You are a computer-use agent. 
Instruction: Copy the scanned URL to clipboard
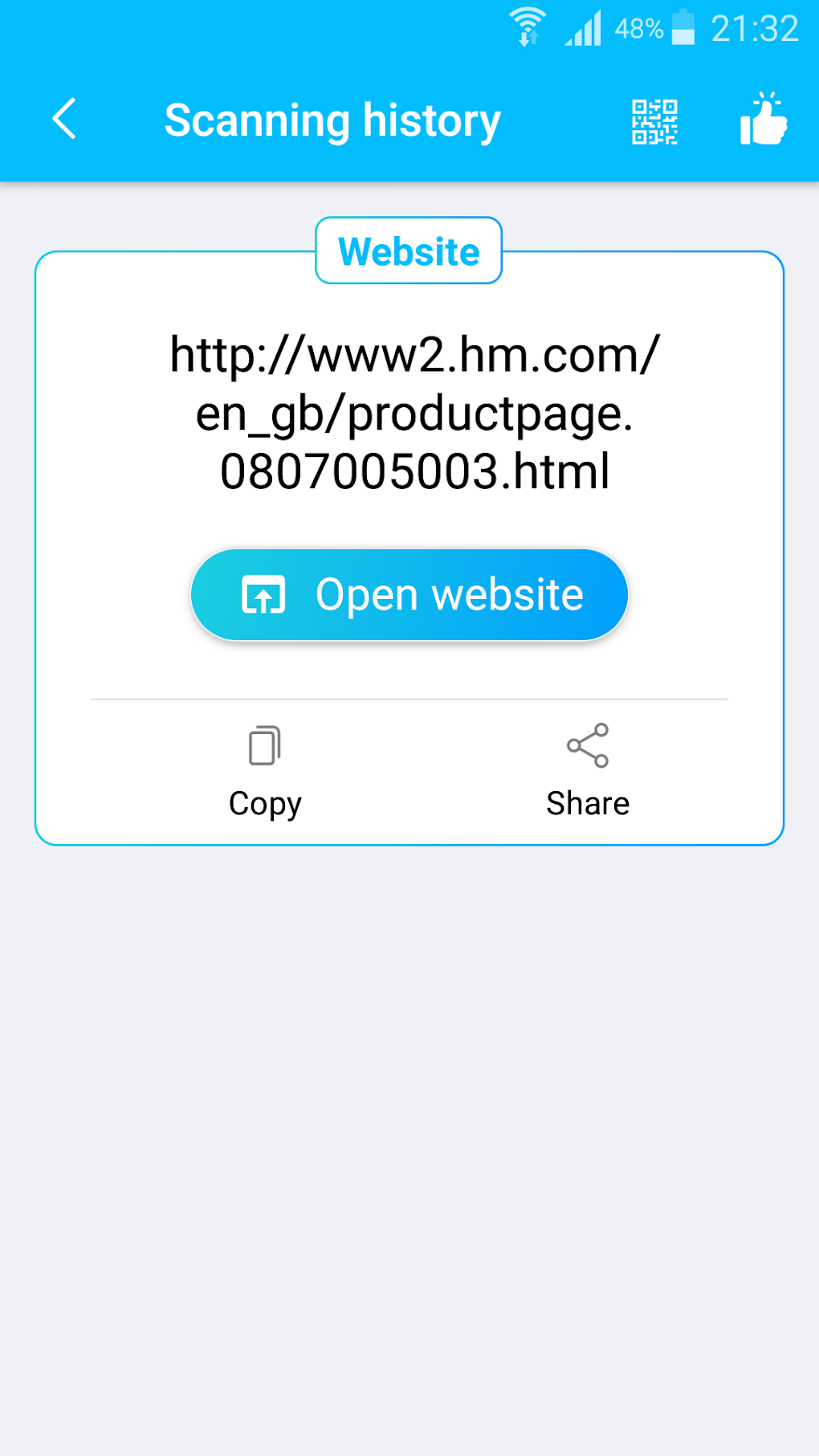tap(263, 769)
